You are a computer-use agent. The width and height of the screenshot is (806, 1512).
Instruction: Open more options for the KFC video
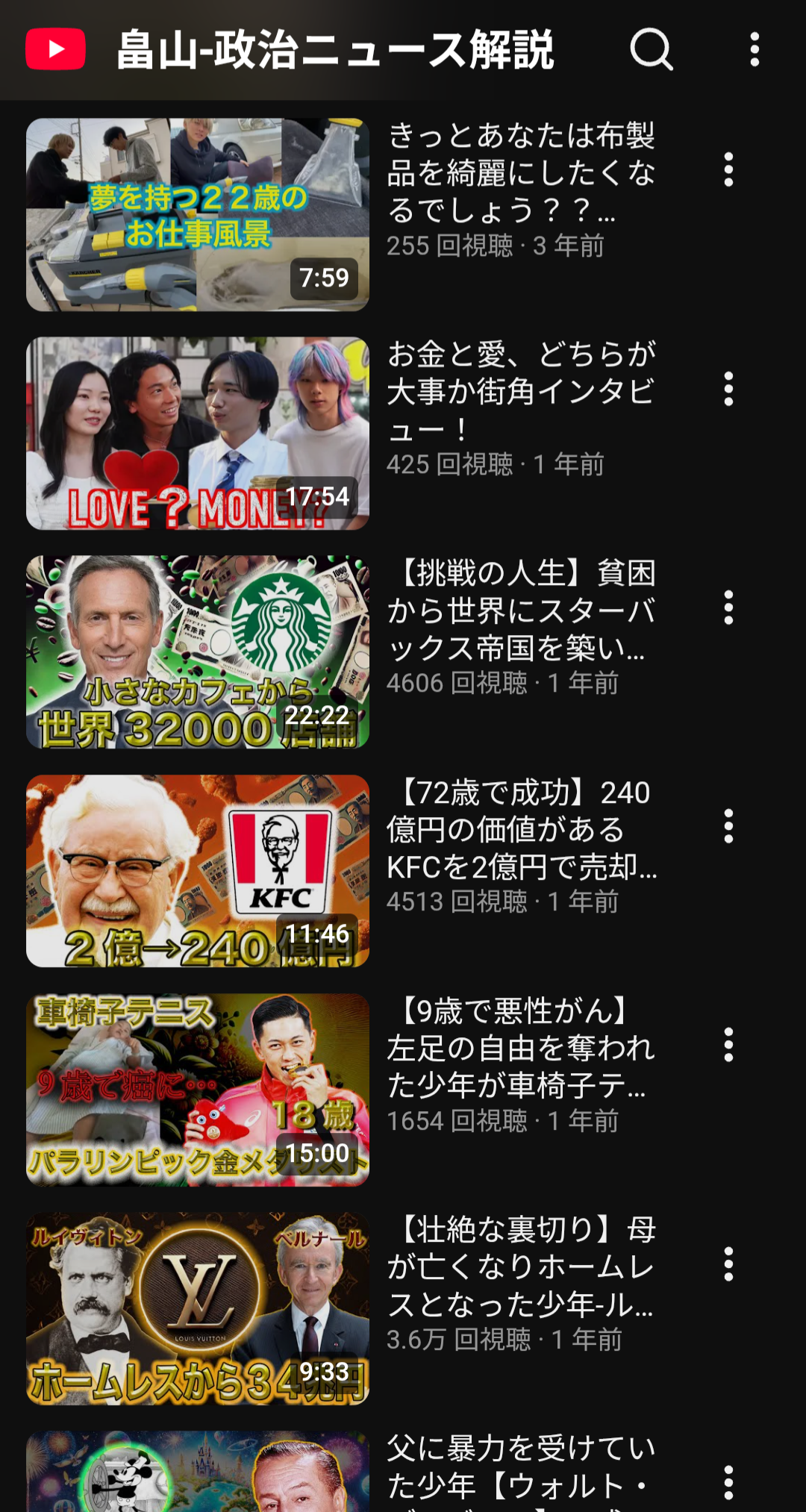click(x=728, y=826)
